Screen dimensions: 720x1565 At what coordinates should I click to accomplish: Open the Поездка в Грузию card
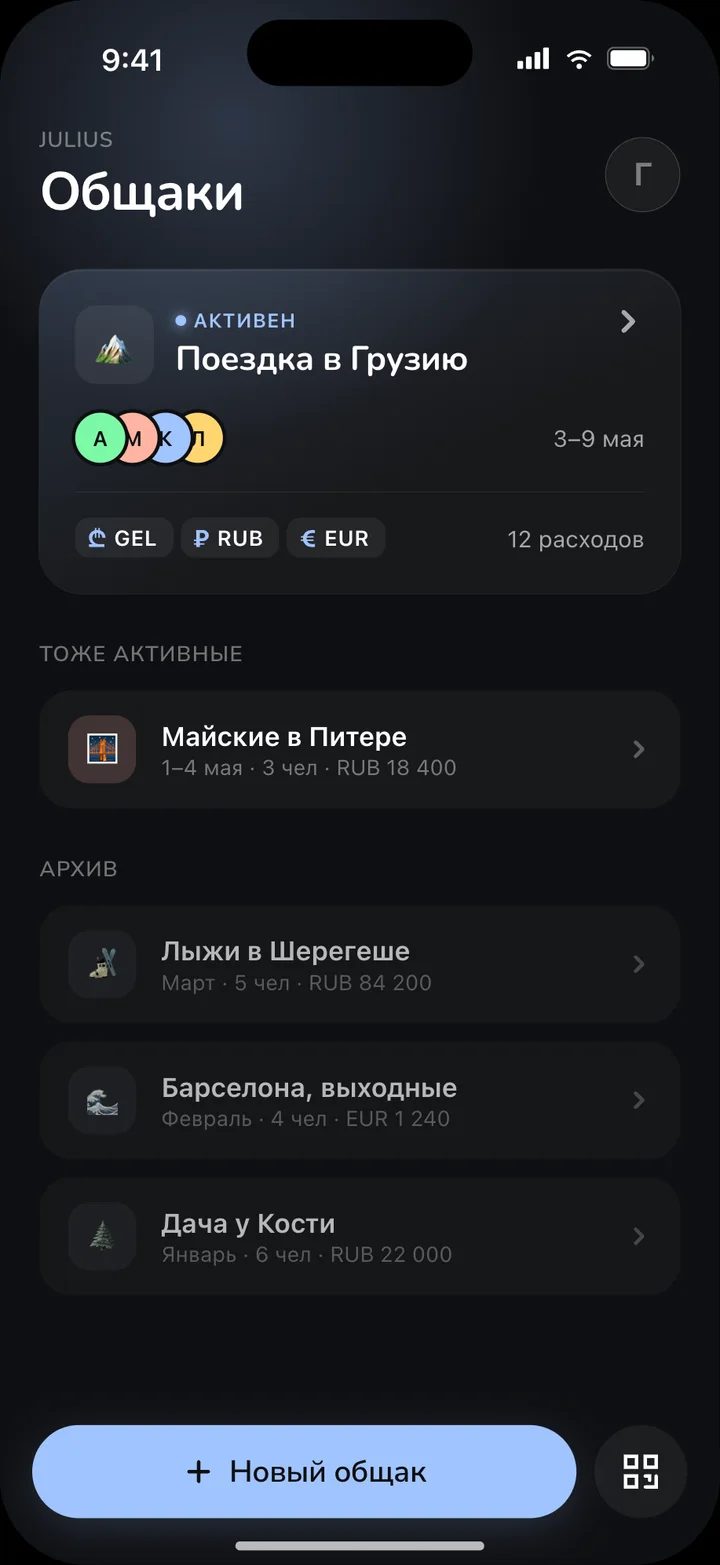360,432
